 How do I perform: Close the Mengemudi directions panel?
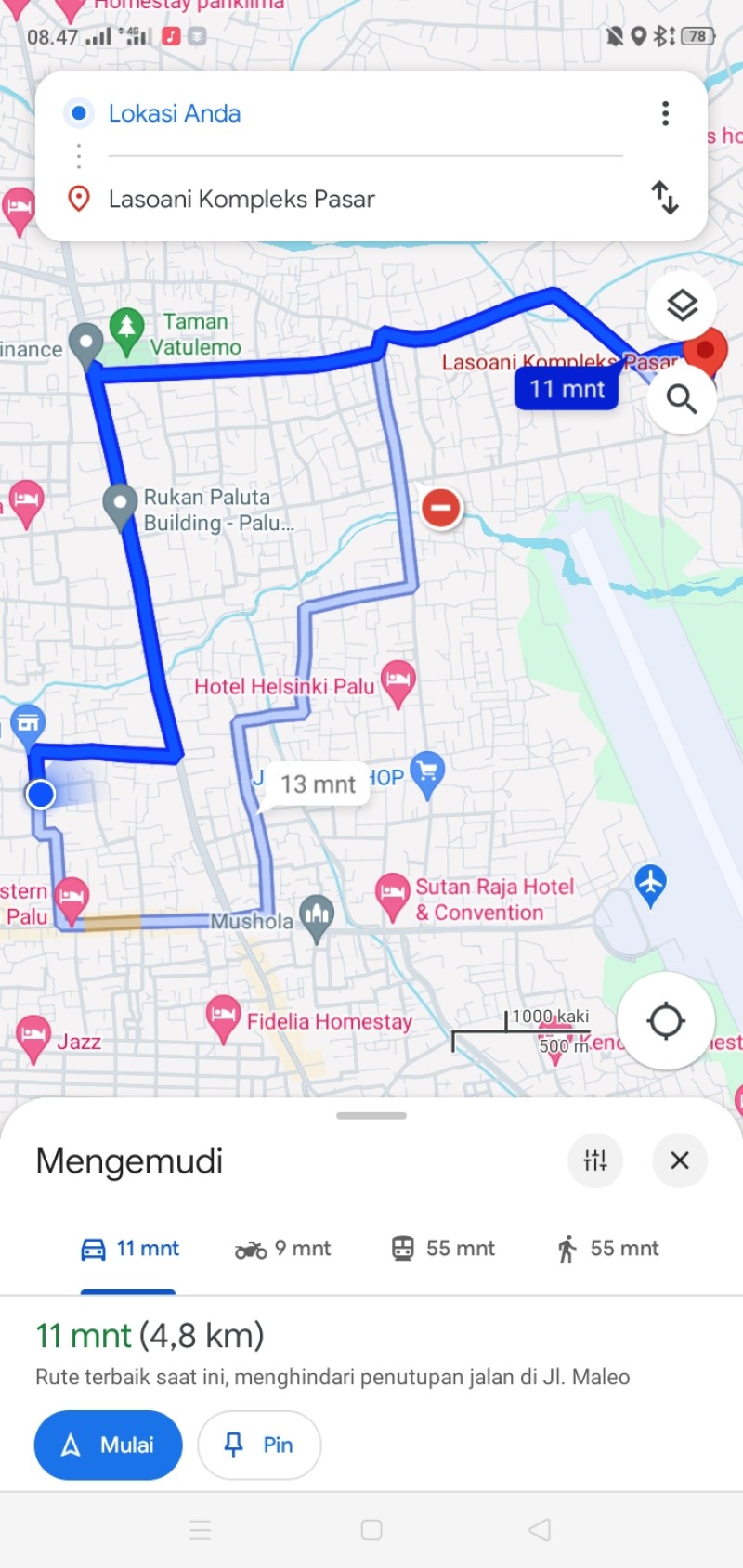pyautogui.click(x=680, y=1160)
